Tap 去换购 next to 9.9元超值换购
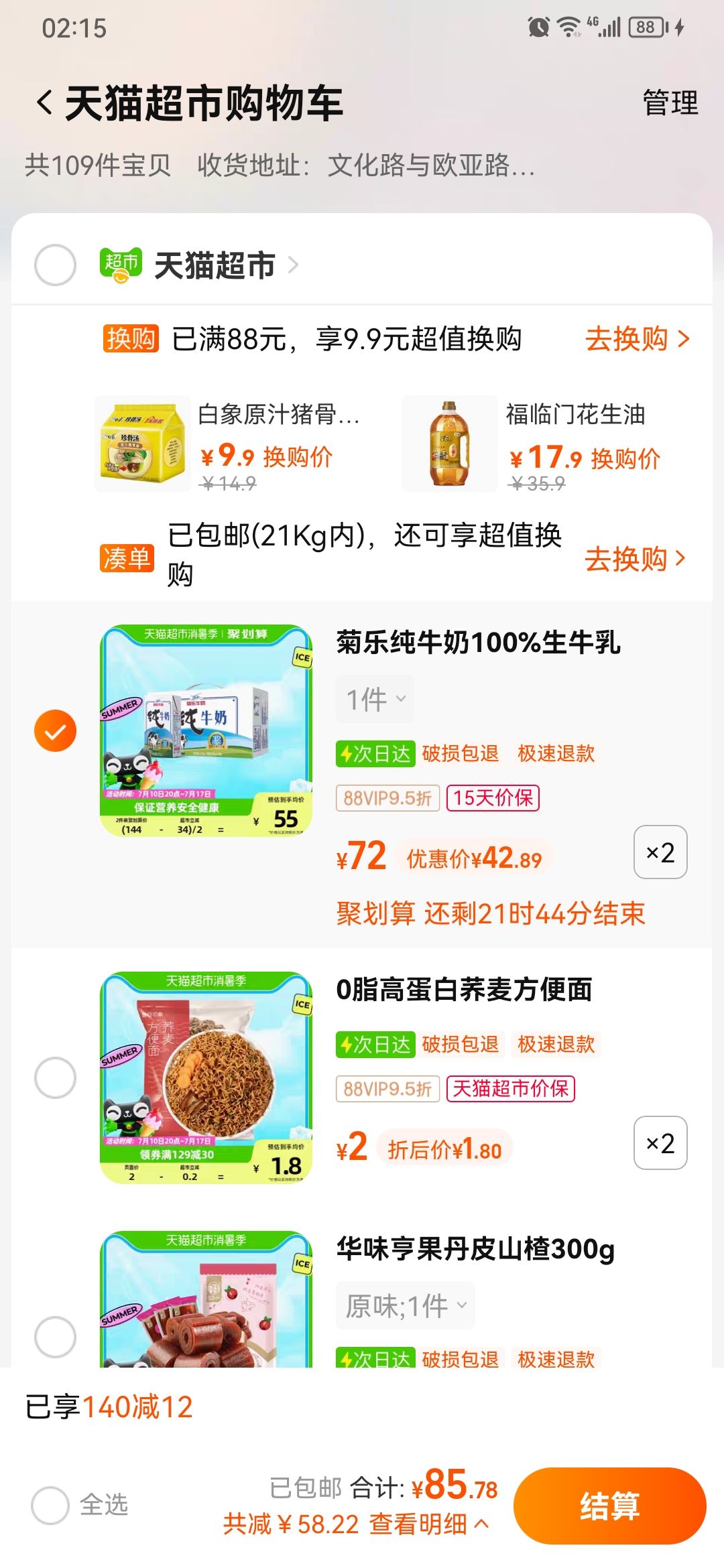Viewport: 724px width, 1568px height. [632, 340]
